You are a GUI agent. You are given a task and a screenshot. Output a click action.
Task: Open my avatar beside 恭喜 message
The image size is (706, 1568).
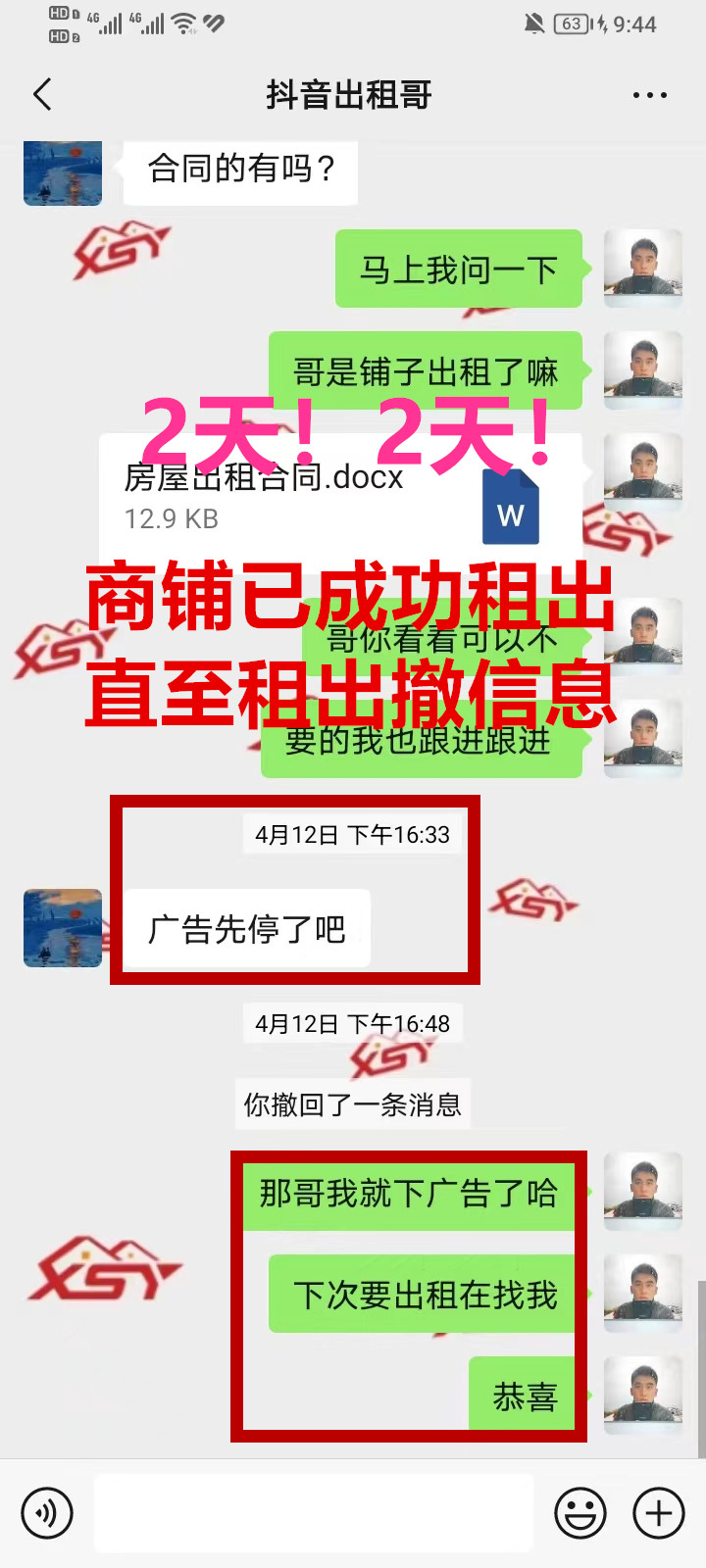coord(643,1396)
